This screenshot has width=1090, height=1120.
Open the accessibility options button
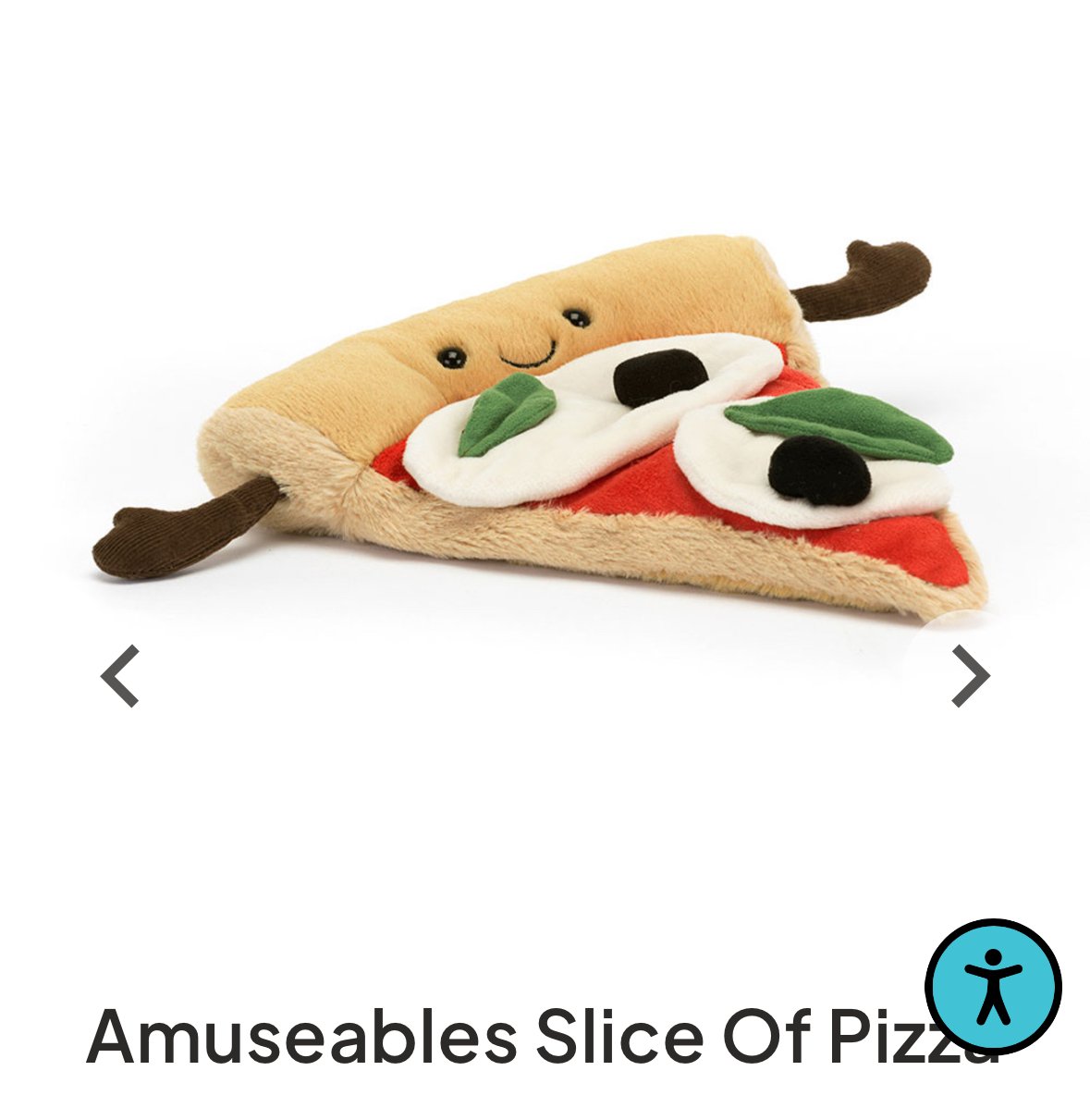pos(993,986)
